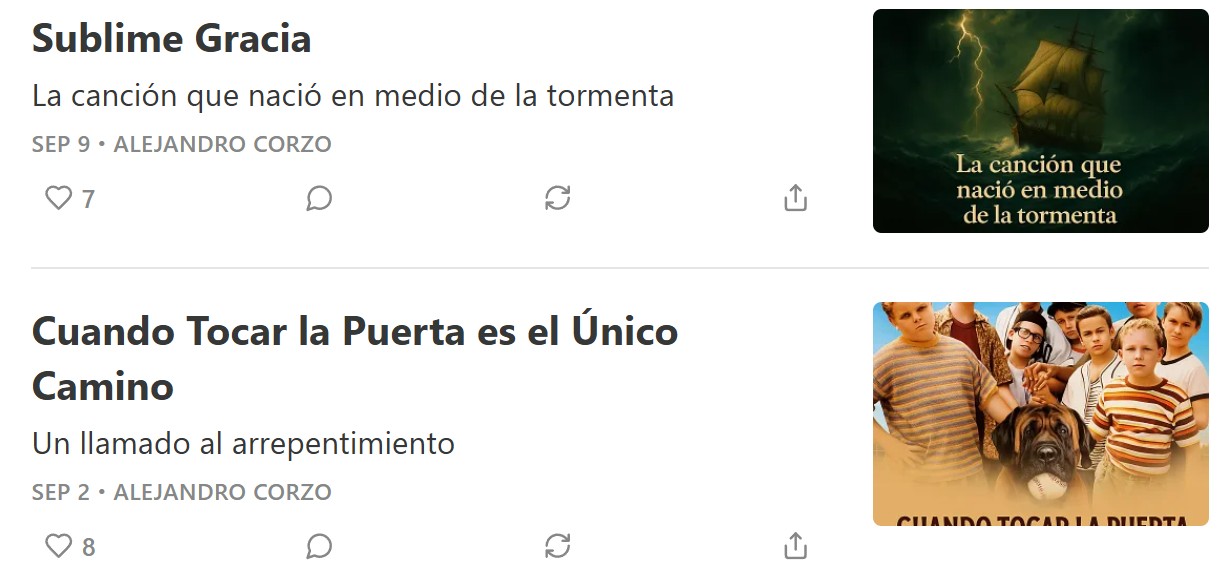The image size is (1231, 577).
Task: Share the Cuando Tocar la Puerta post
Action: [x=795, y=546]
